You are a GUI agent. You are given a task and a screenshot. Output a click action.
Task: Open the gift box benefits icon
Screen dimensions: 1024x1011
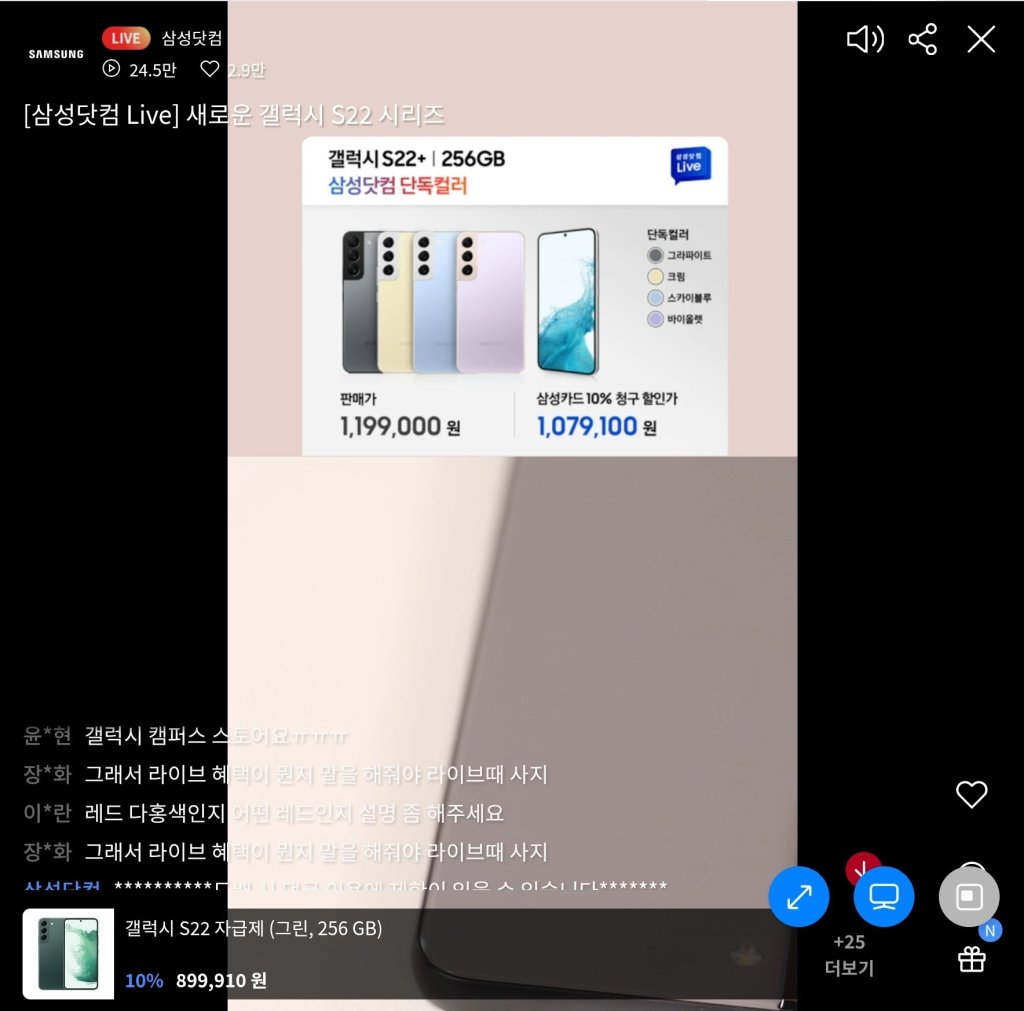[971, 959]
